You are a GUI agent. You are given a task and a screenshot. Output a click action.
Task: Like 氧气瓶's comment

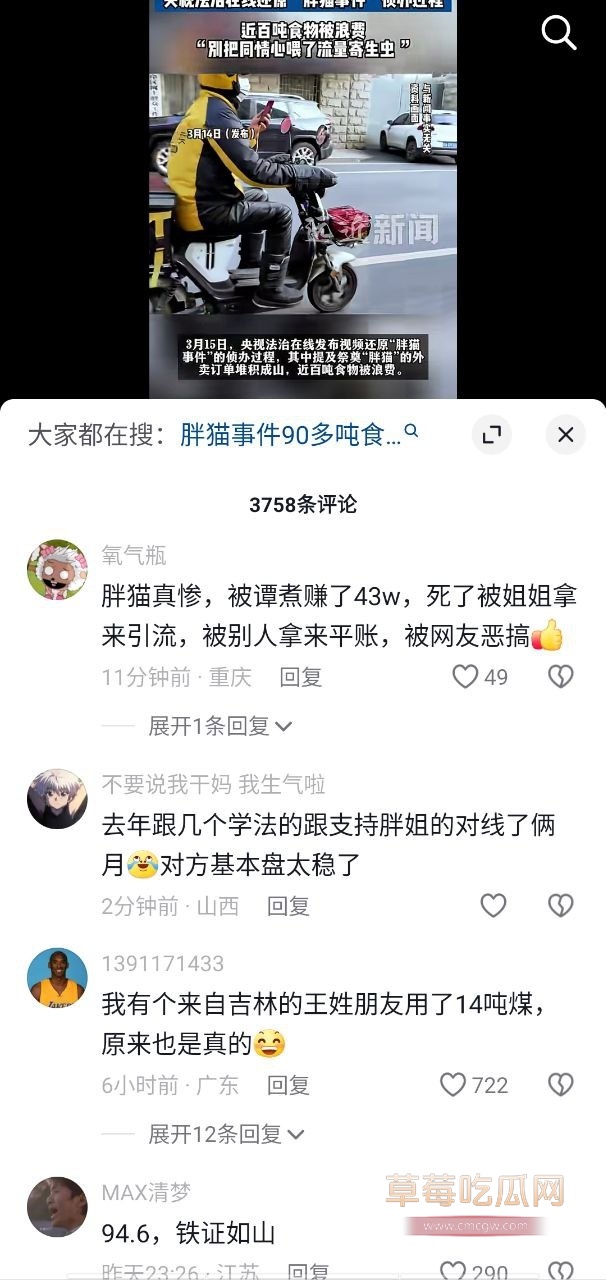point(465,677)
